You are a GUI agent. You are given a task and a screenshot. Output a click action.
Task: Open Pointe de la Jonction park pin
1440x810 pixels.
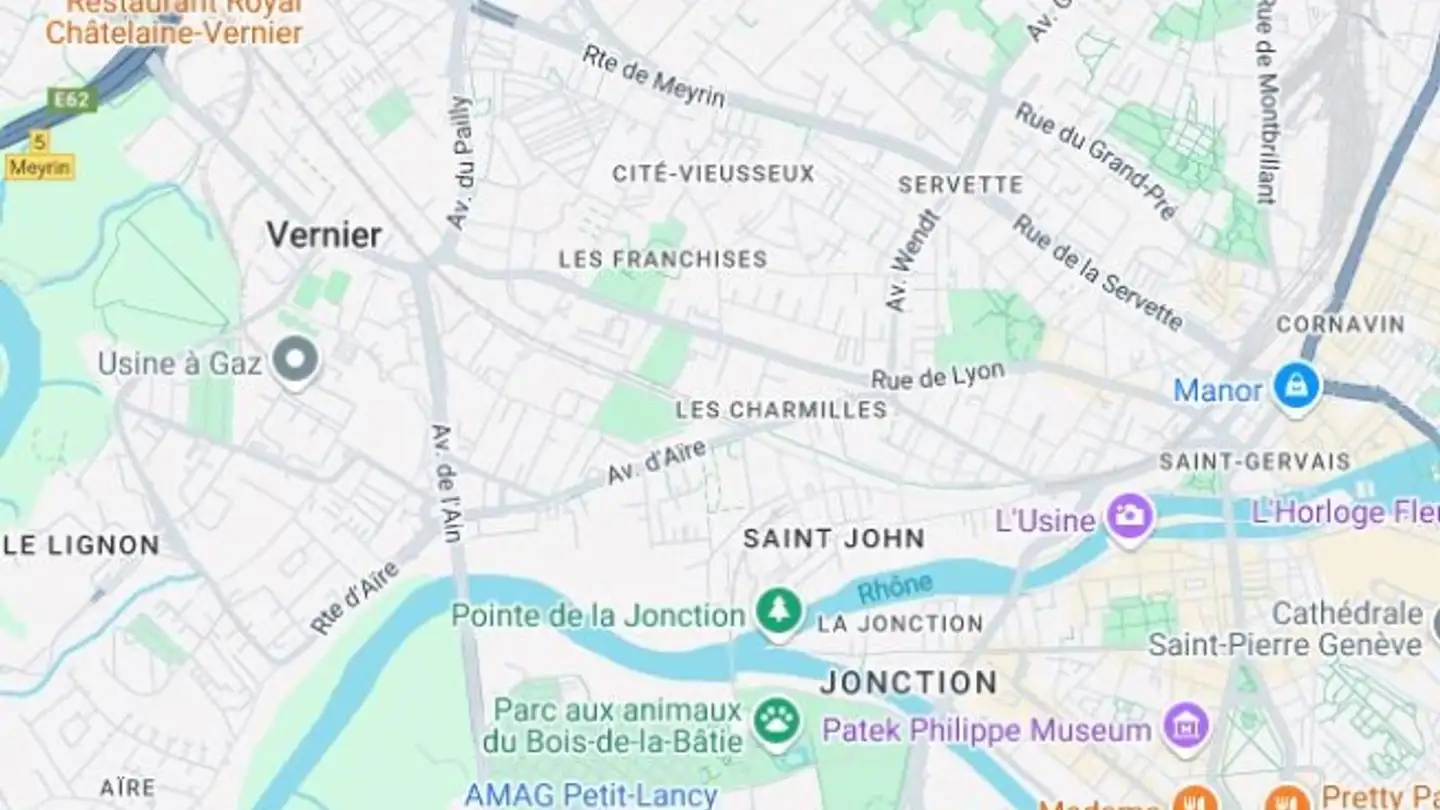(x=778, y=611)
